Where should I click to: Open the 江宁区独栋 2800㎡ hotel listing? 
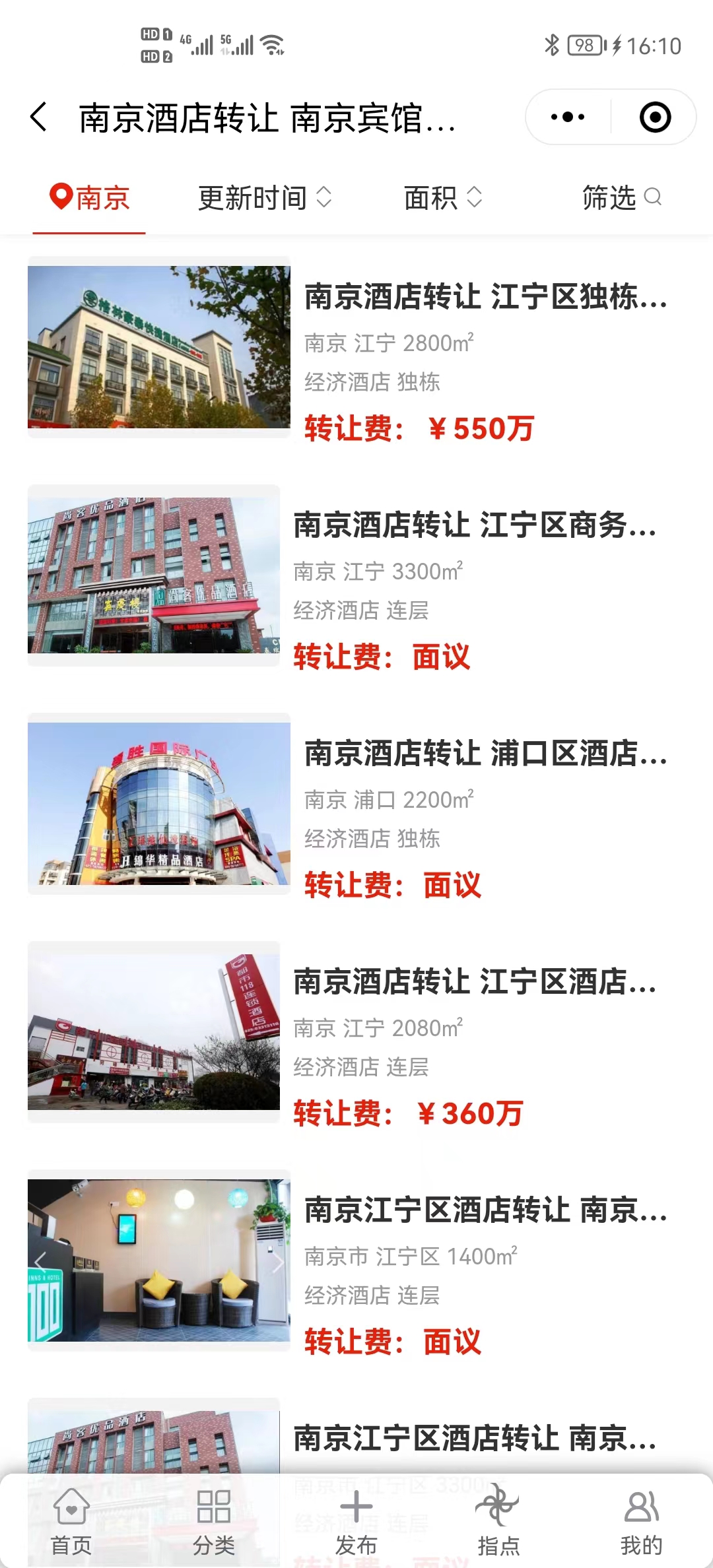[485, 297]
